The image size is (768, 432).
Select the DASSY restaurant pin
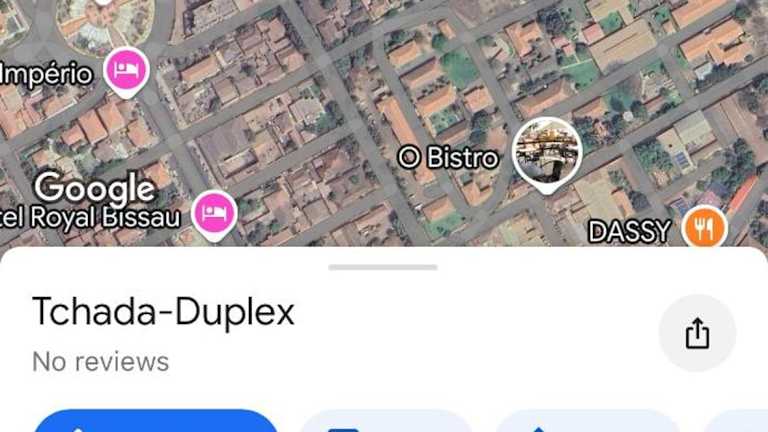click(704, 229)
